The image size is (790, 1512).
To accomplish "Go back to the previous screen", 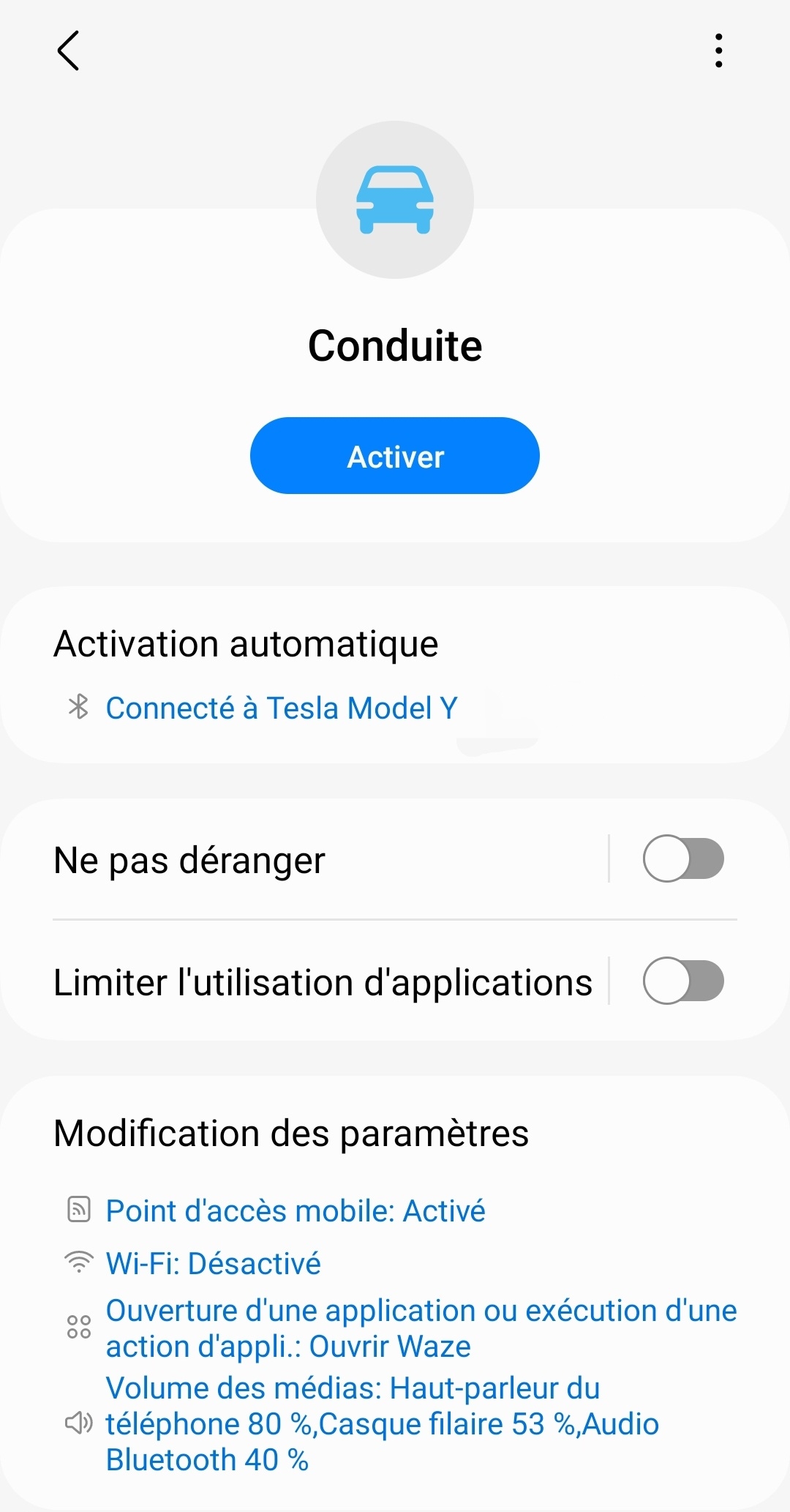I will point(68,51).
